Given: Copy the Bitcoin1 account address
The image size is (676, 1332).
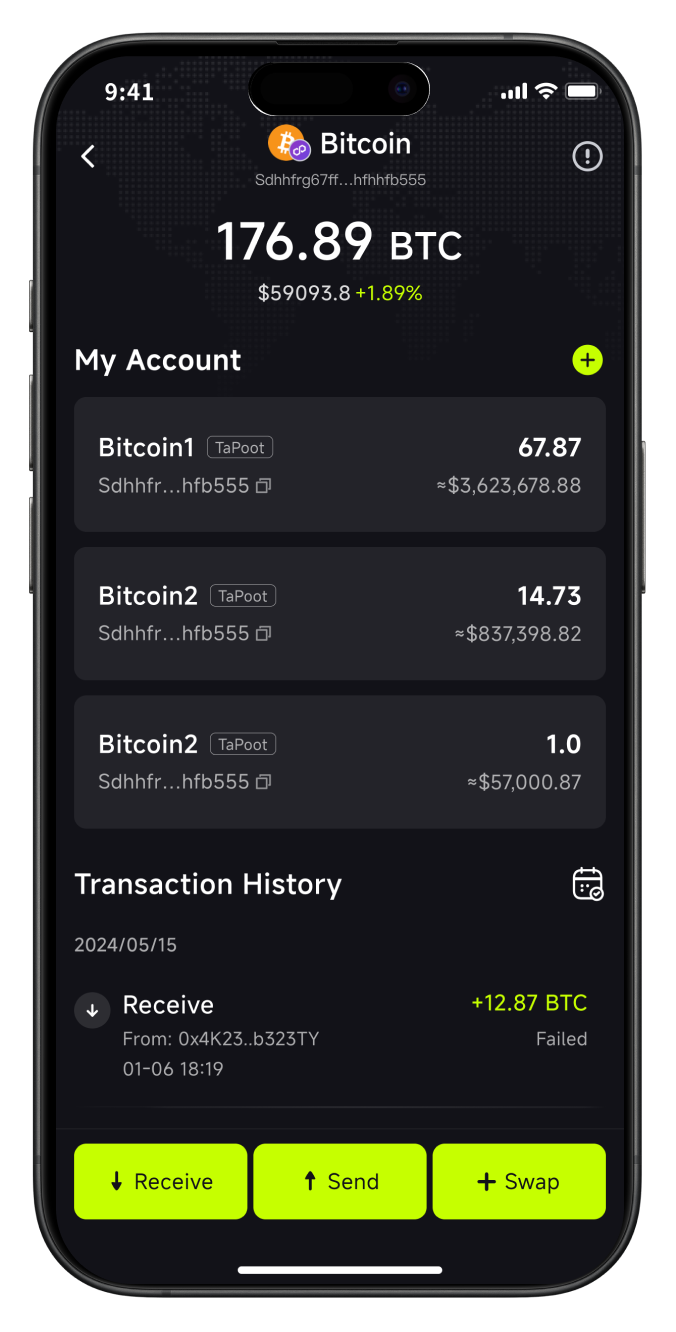Looking at the screenshot, I should click(264, 486).
